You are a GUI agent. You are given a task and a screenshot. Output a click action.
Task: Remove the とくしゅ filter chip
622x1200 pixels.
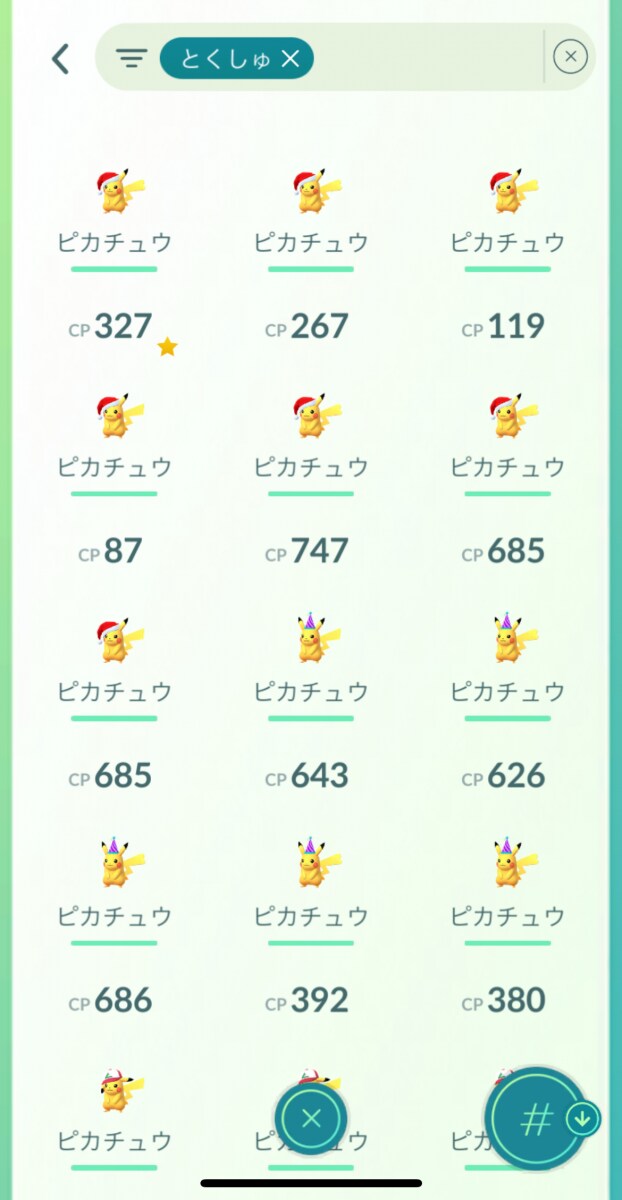coord(290,59)
